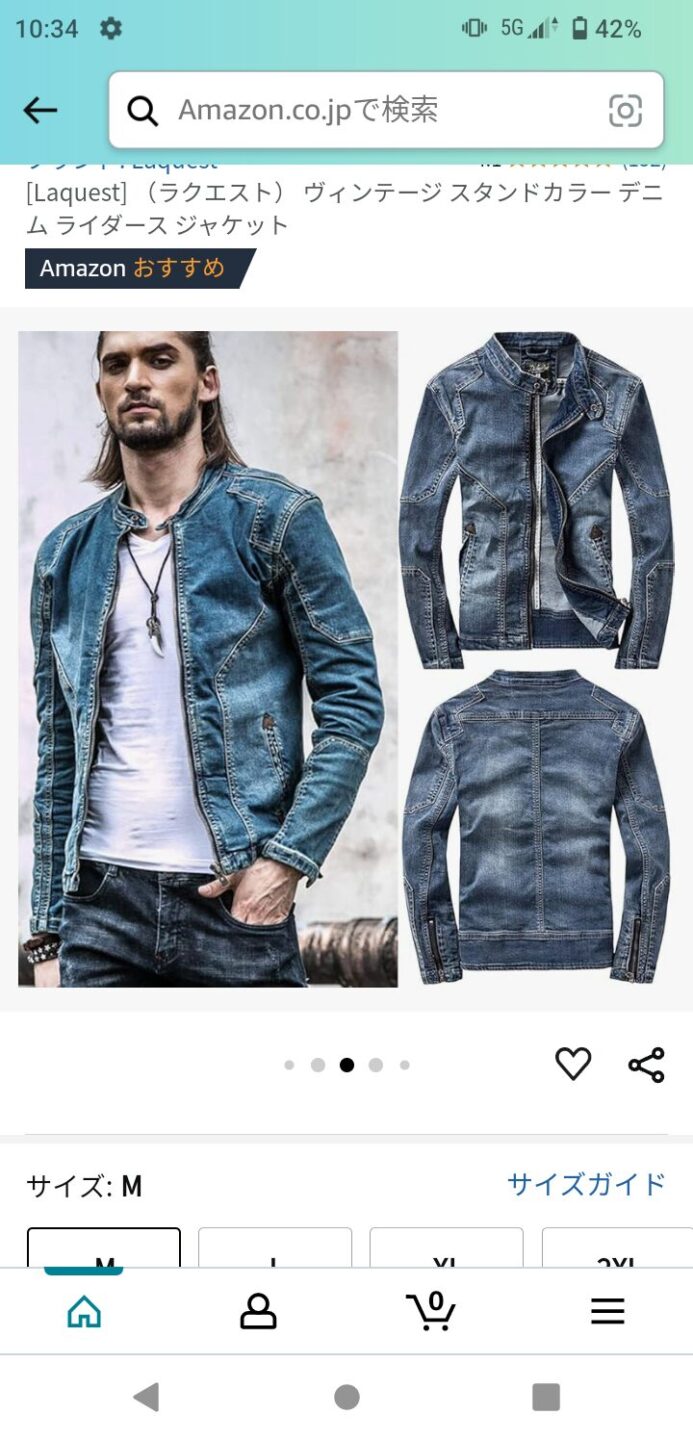The height and width of the screenshot is (1440, 693).
Task: Open the denim jacket product image
Action: (346, 658)
